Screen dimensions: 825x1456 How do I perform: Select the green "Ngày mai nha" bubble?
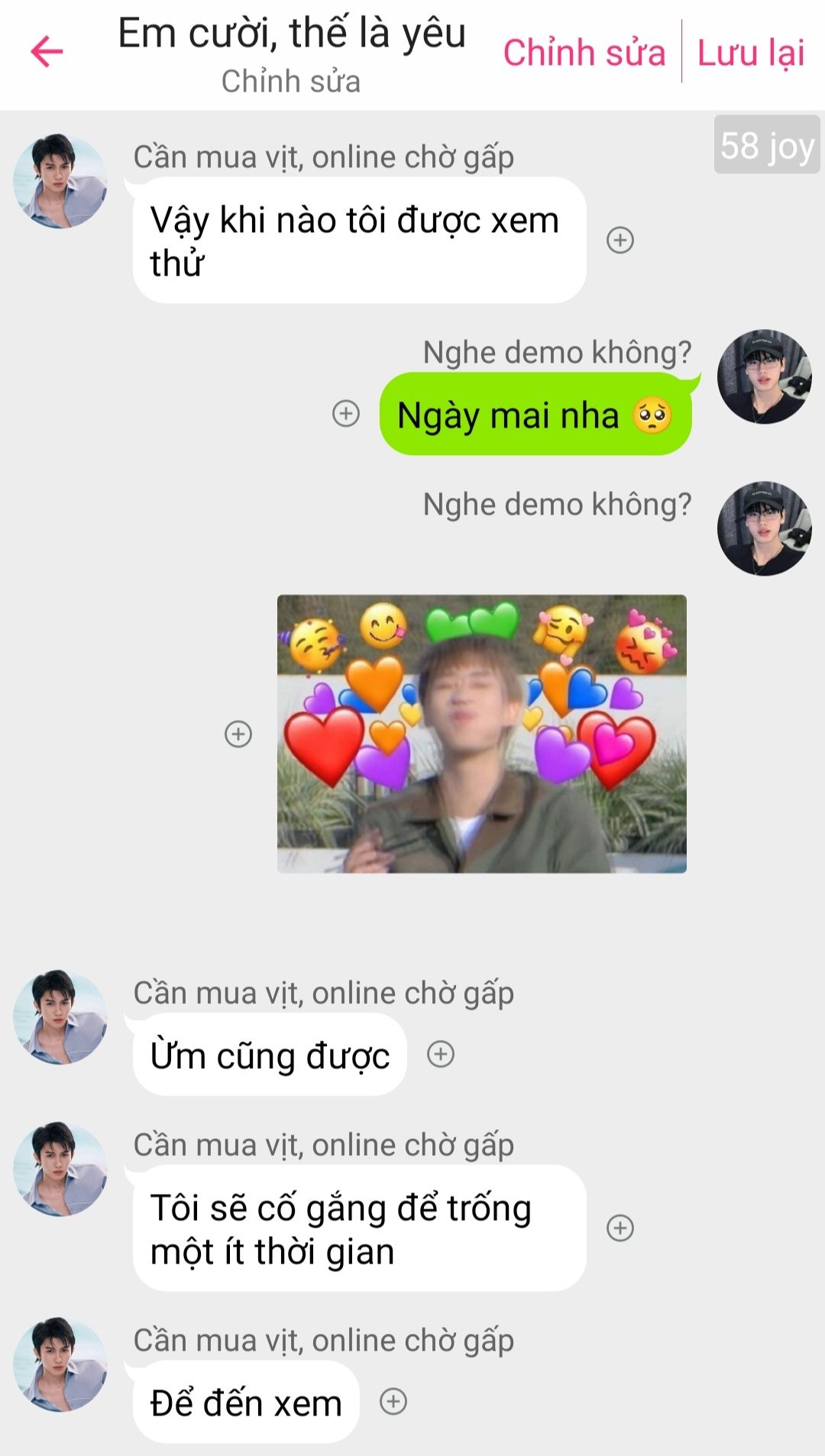[x=535, y=415]
